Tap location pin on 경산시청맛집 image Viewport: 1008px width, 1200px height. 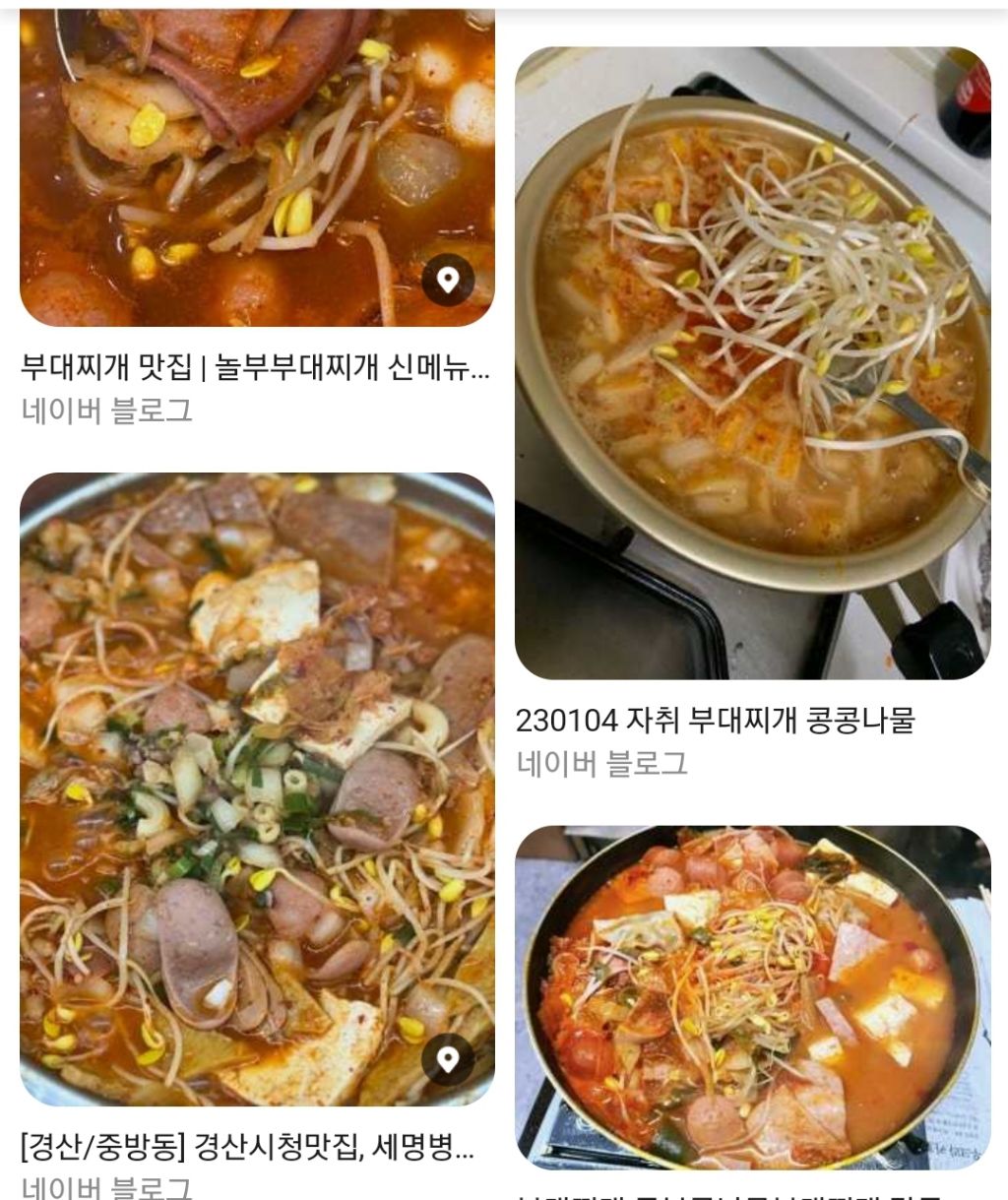[x=448, y=1059]
